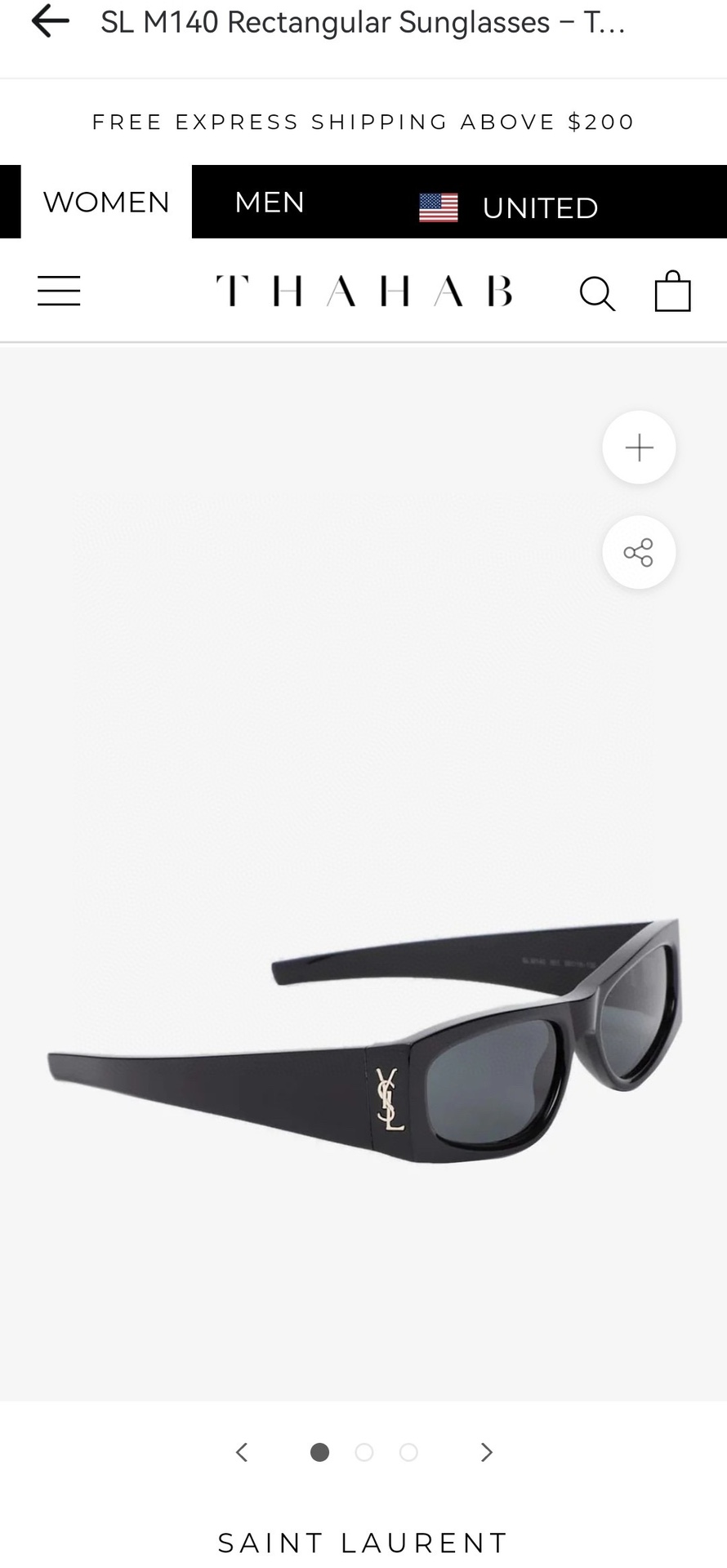727x1568 pixels.
Task: Open the shopping bag
Action: tap(672, 292)
